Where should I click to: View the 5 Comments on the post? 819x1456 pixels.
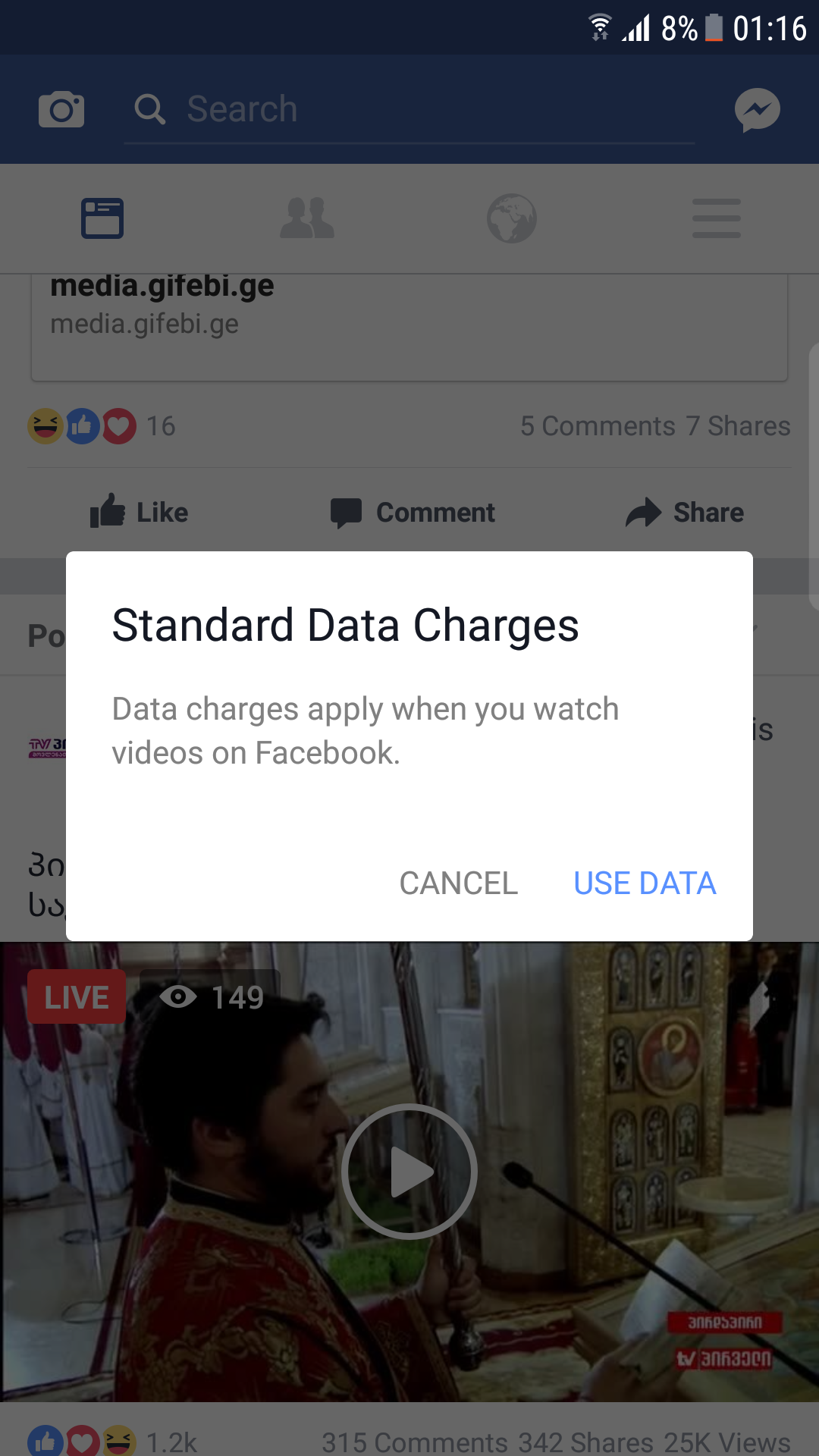click(598, 426)
